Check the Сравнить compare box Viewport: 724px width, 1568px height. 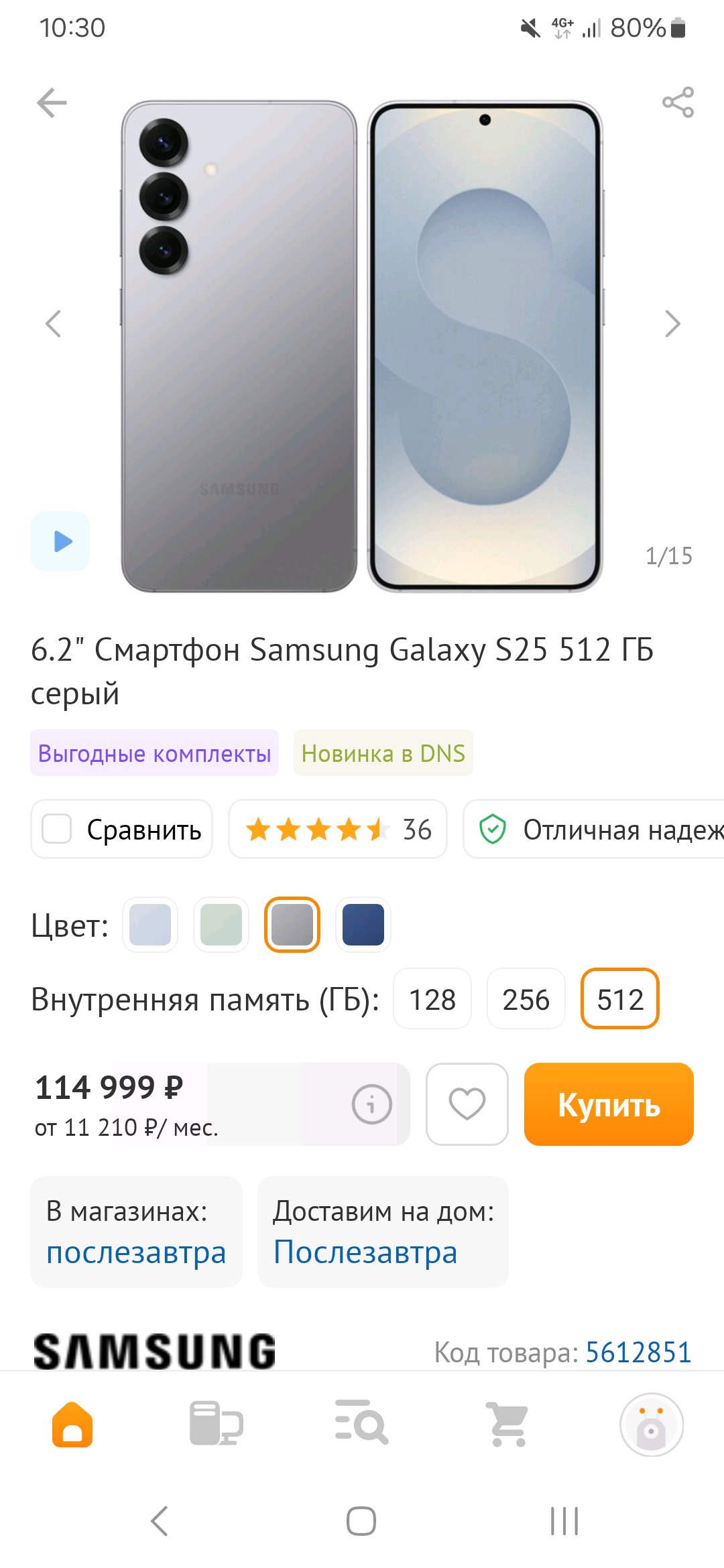pos(57,829)
